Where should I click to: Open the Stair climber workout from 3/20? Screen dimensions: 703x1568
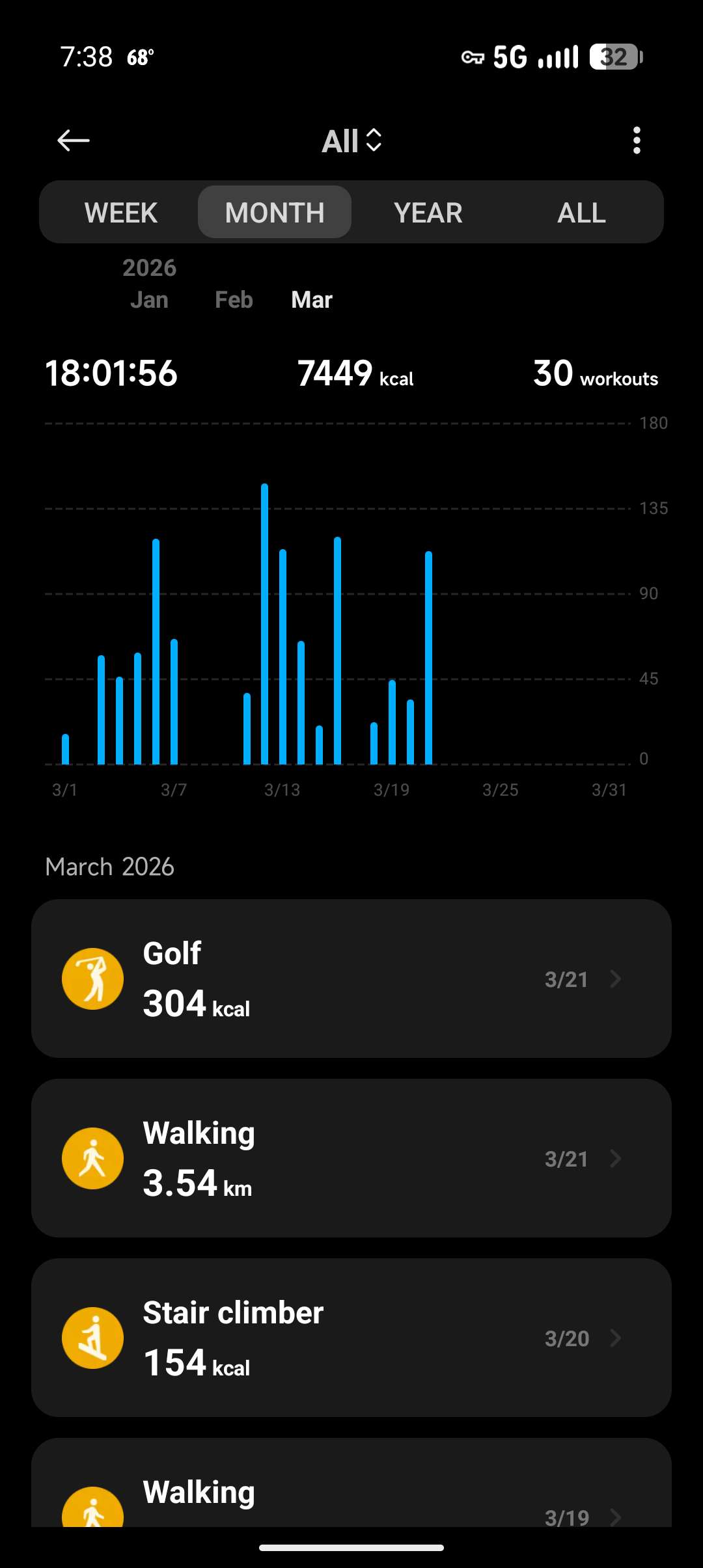click(x=351, y=1338)
